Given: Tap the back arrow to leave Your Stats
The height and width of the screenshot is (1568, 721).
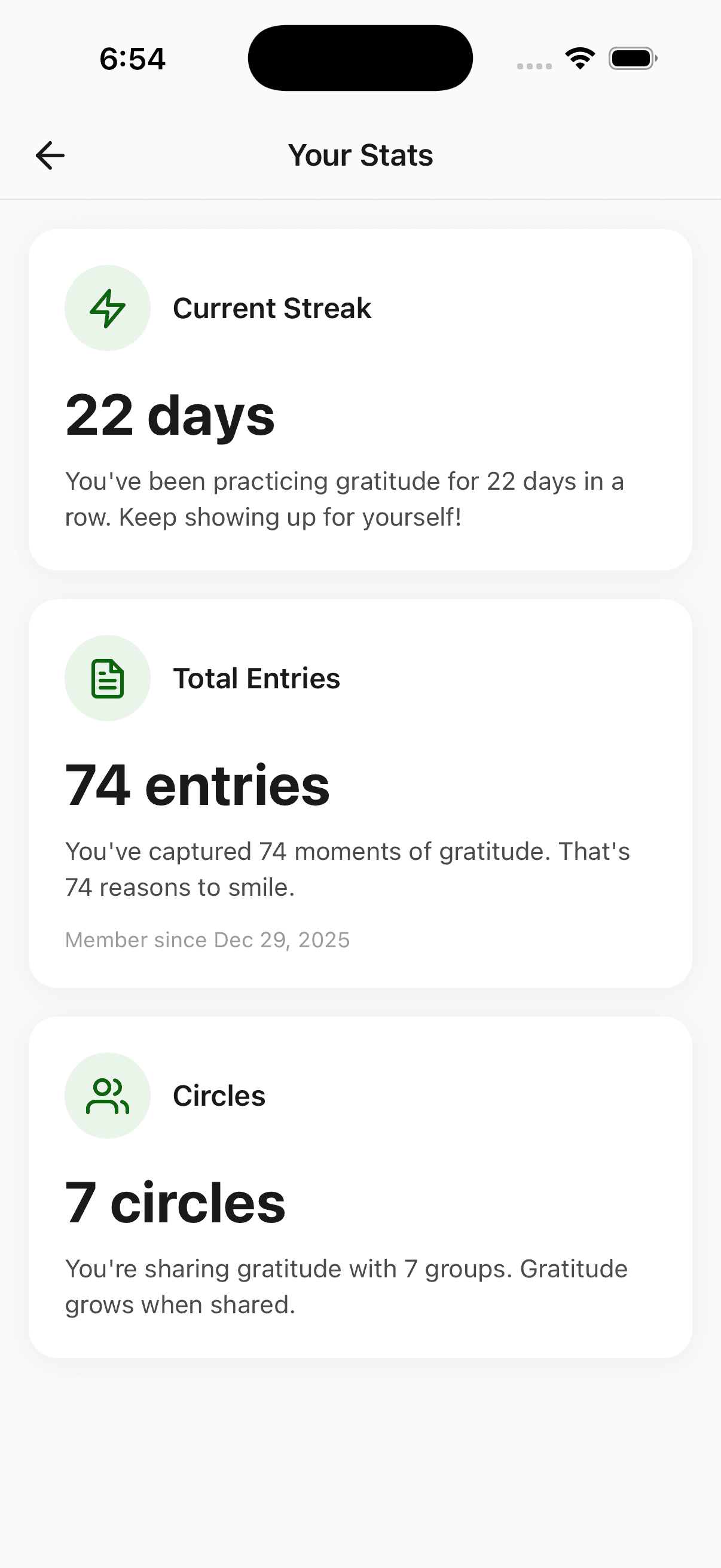Looking at the screenshot, I should (x=49, y=155).
